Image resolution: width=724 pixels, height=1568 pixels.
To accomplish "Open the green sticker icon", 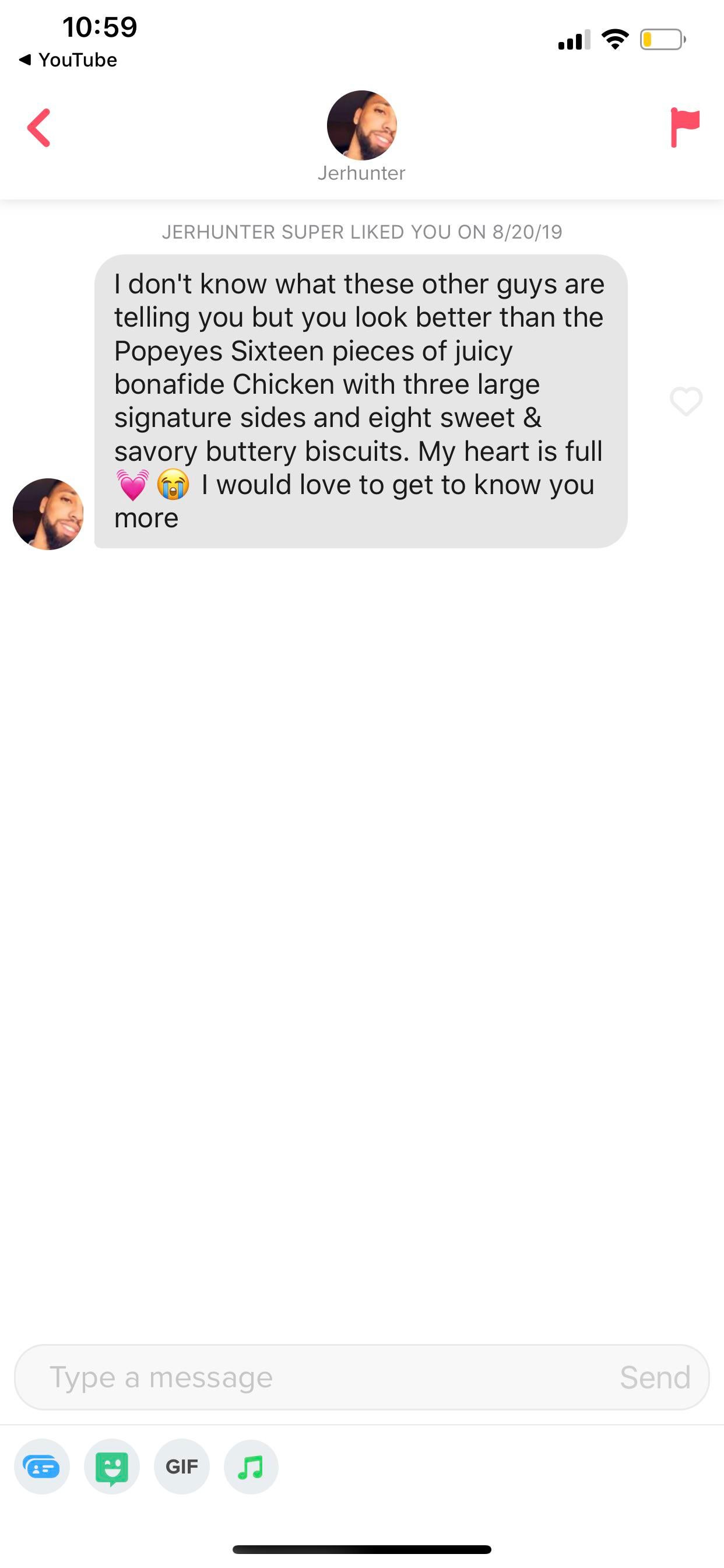I will click(112, 1466).
